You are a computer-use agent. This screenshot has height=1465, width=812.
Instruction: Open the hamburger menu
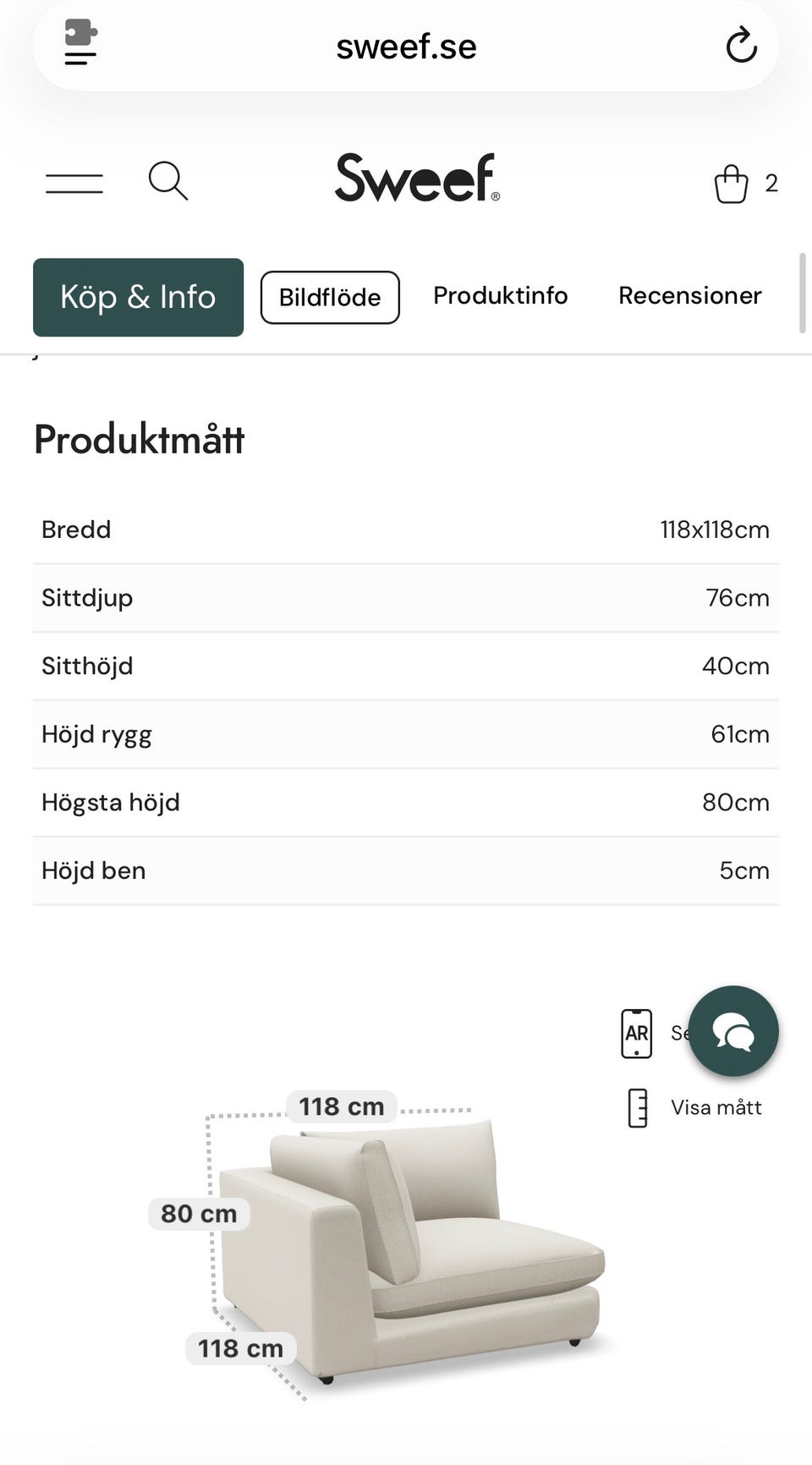74,182
